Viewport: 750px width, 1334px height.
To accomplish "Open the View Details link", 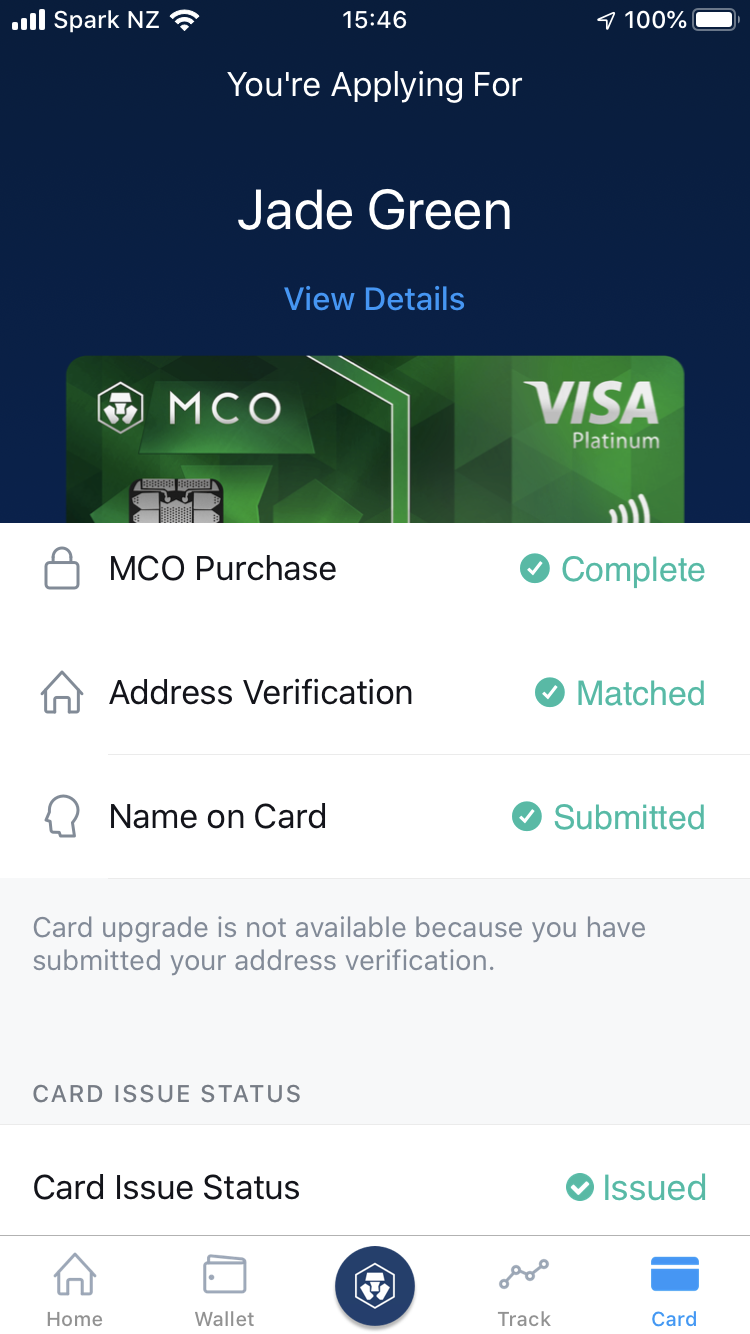I will 374,299.
